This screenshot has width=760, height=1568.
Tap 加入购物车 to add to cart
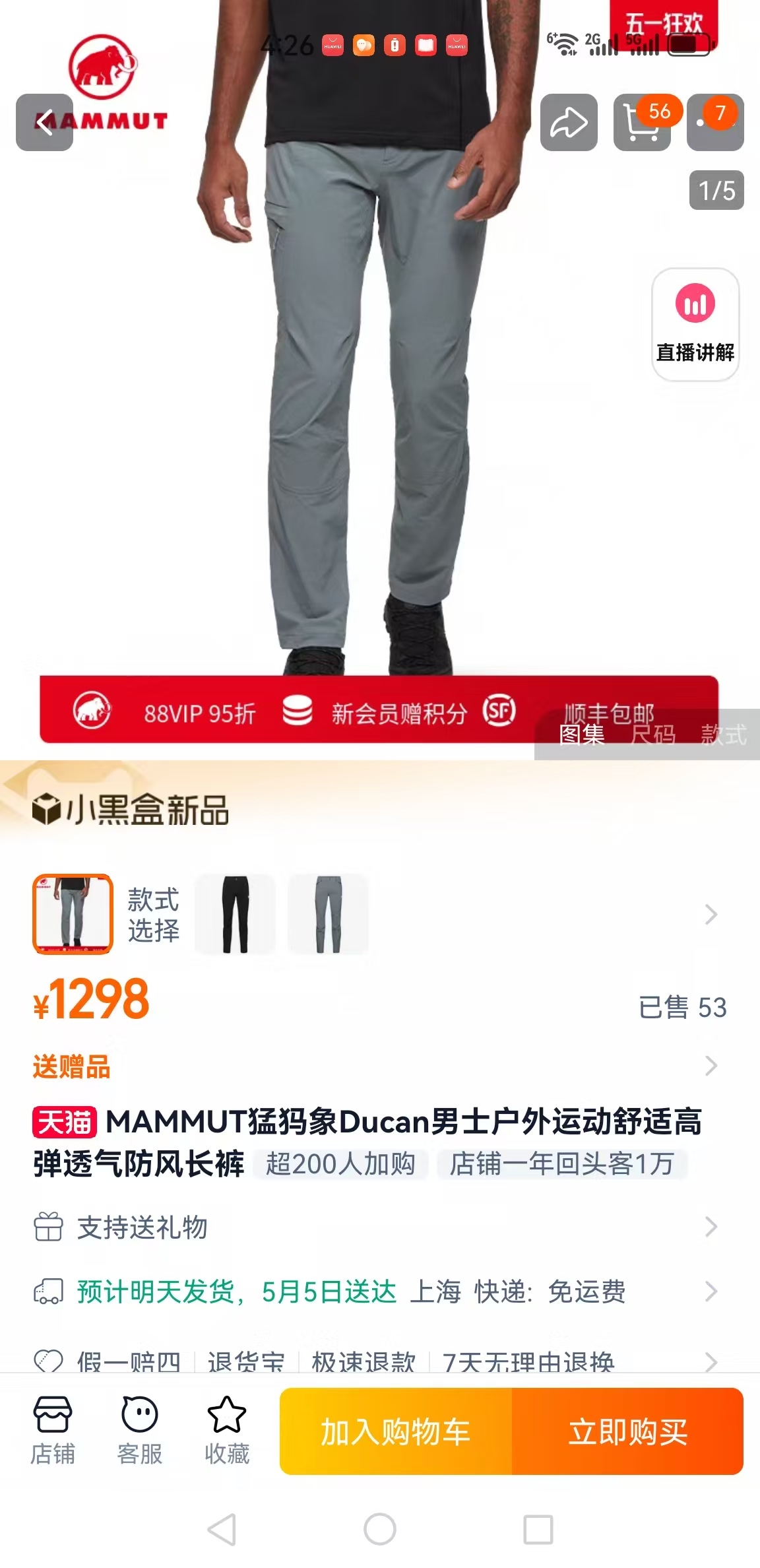coord(396,1431)
